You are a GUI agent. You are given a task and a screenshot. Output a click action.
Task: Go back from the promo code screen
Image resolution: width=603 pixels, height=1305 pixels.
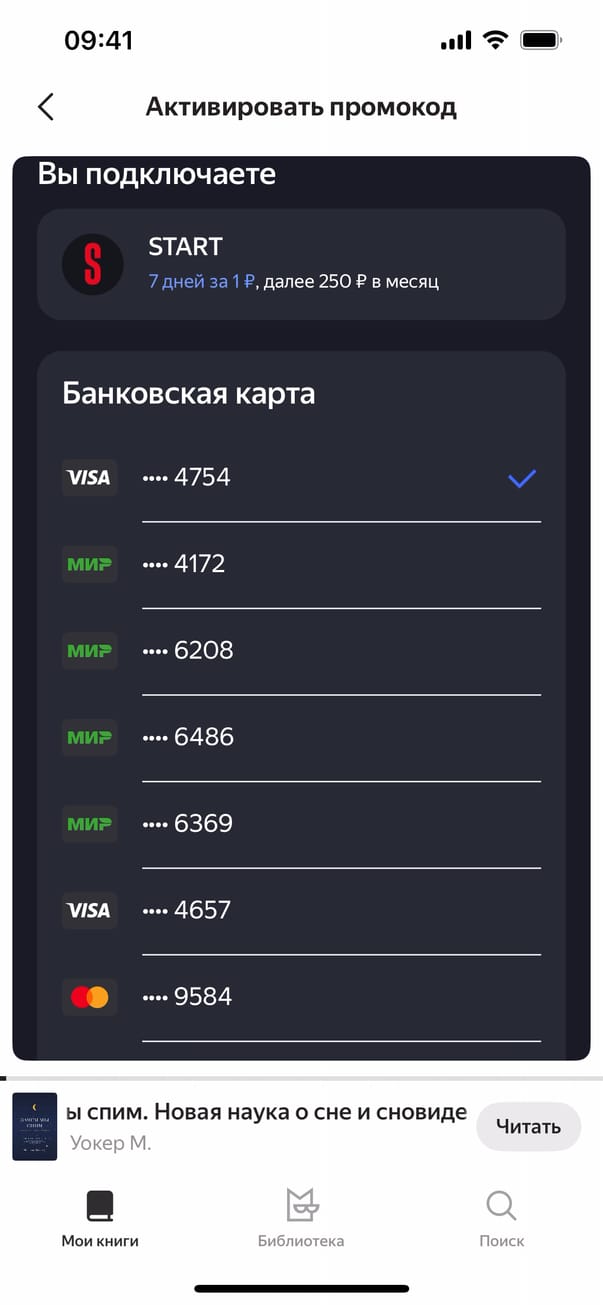(46, 107)
